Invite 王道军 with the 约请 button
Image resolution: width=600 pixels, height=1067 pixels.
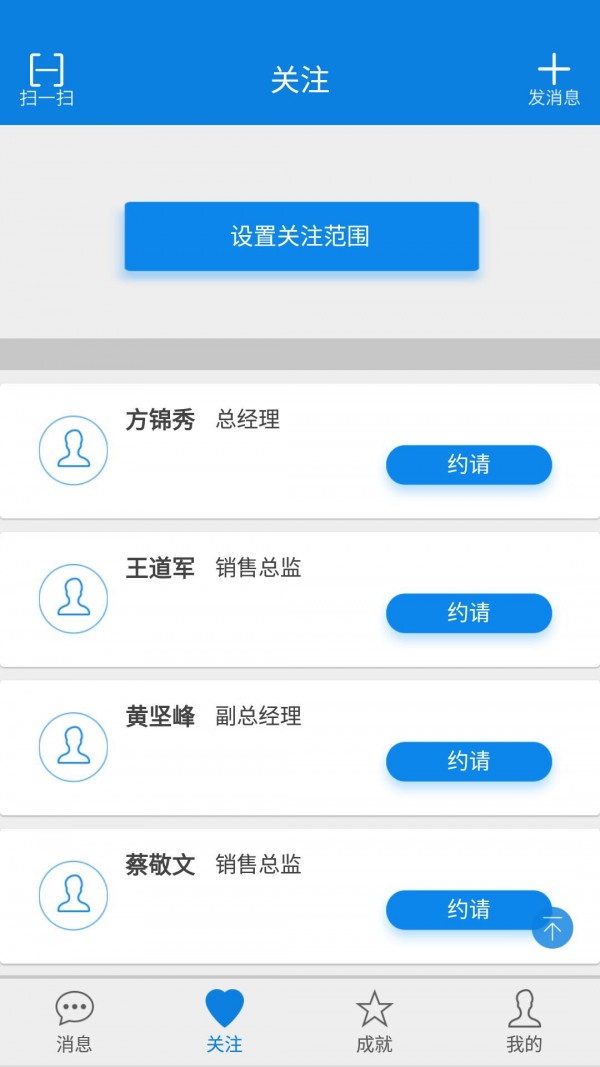pos(468,613)
